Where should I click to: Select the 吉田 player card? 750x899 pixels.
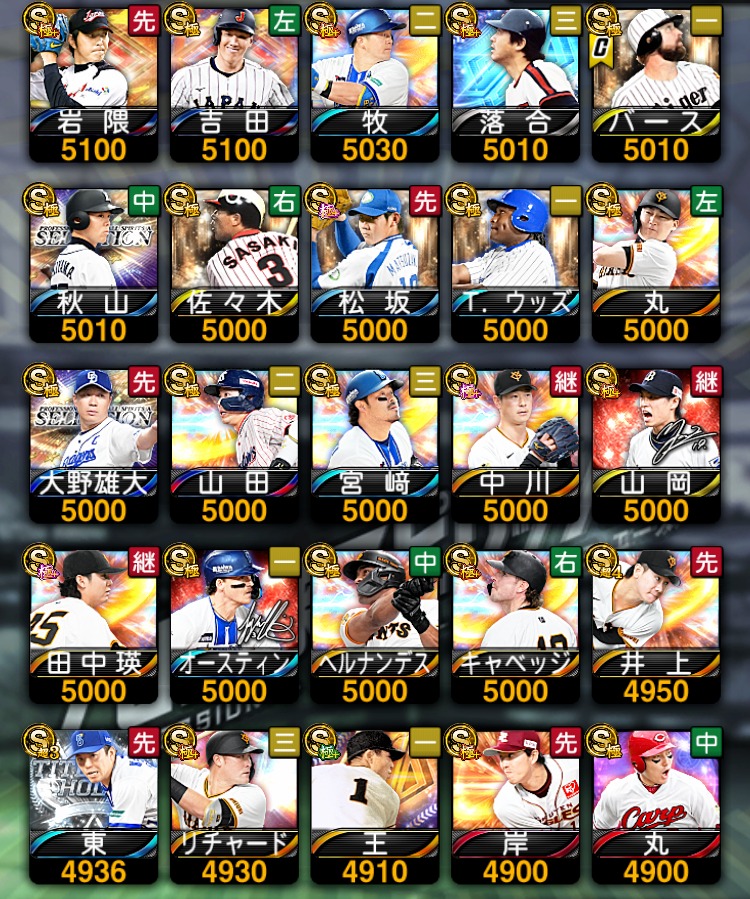pos(234,85)
